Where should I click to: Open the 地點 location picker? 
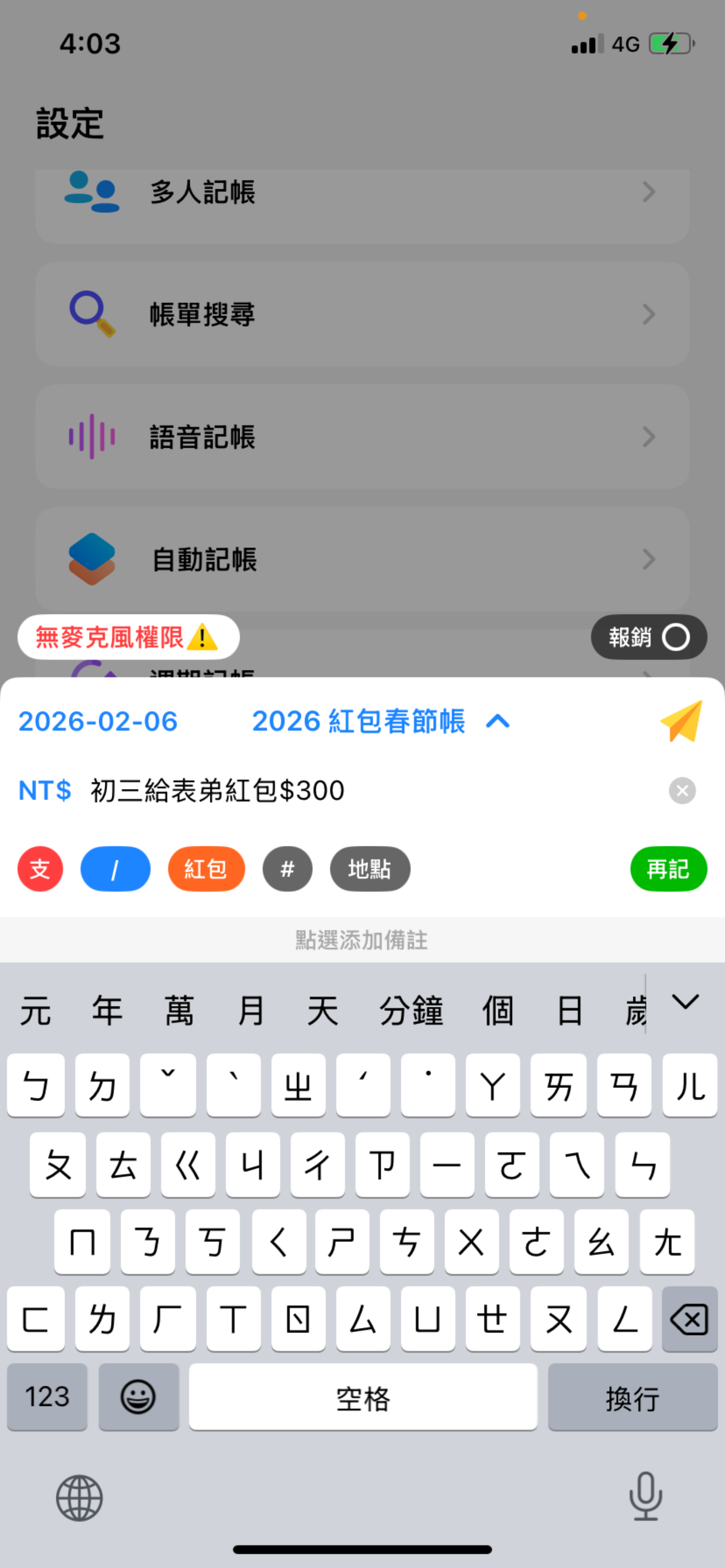(x=369, y=869)
